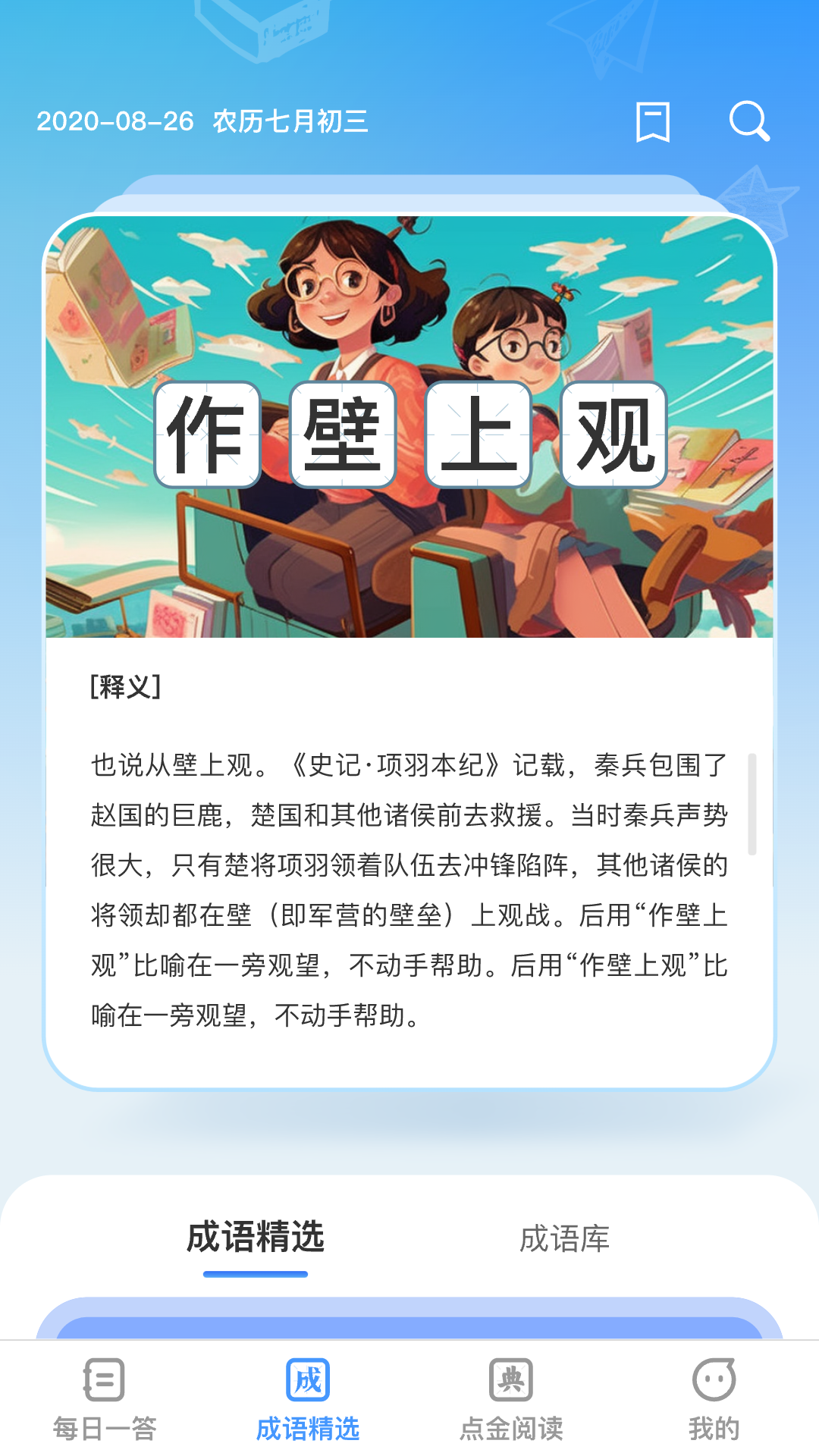Tap 成语精选 in bottom navigation
Screen dimensions: 819x1456
(x=308, y=1400)
